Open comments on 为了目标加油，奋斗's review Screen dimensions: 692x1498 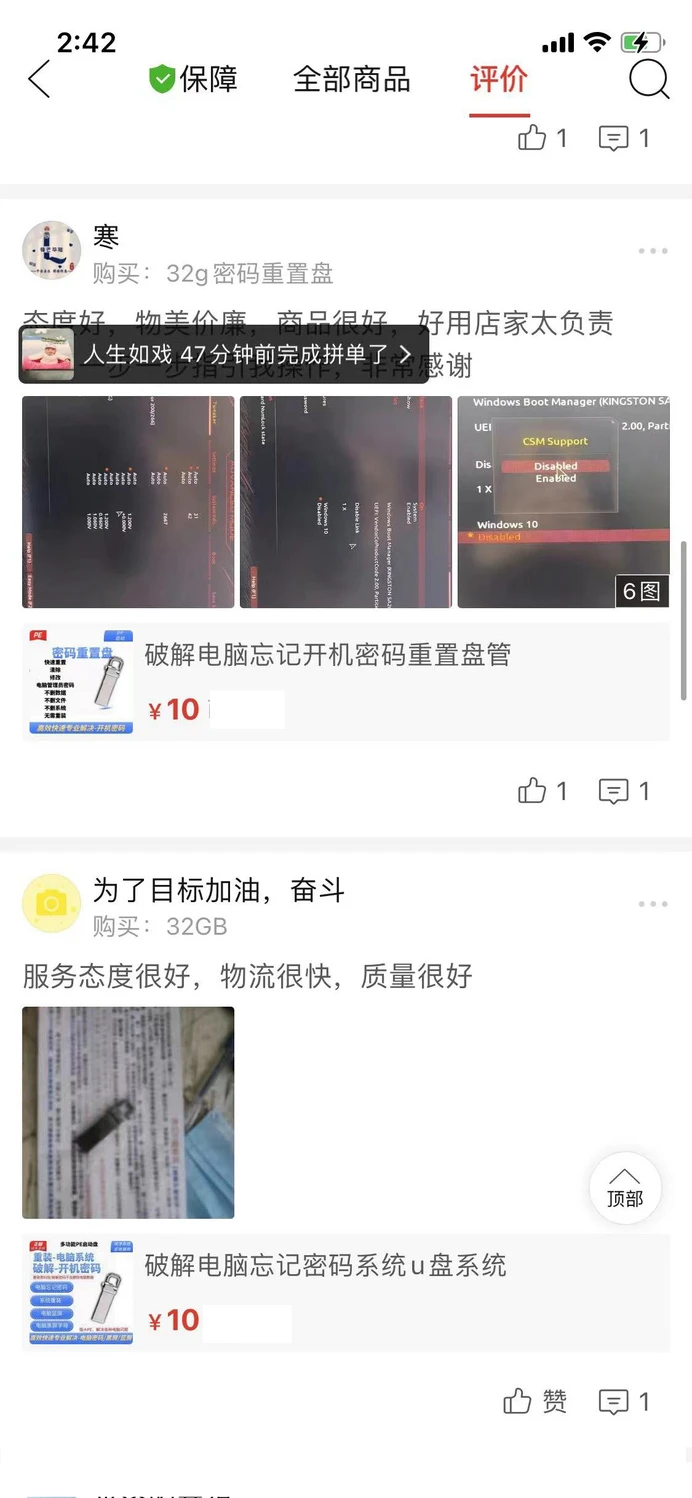pyautogui.click(x=624, y=1402)
